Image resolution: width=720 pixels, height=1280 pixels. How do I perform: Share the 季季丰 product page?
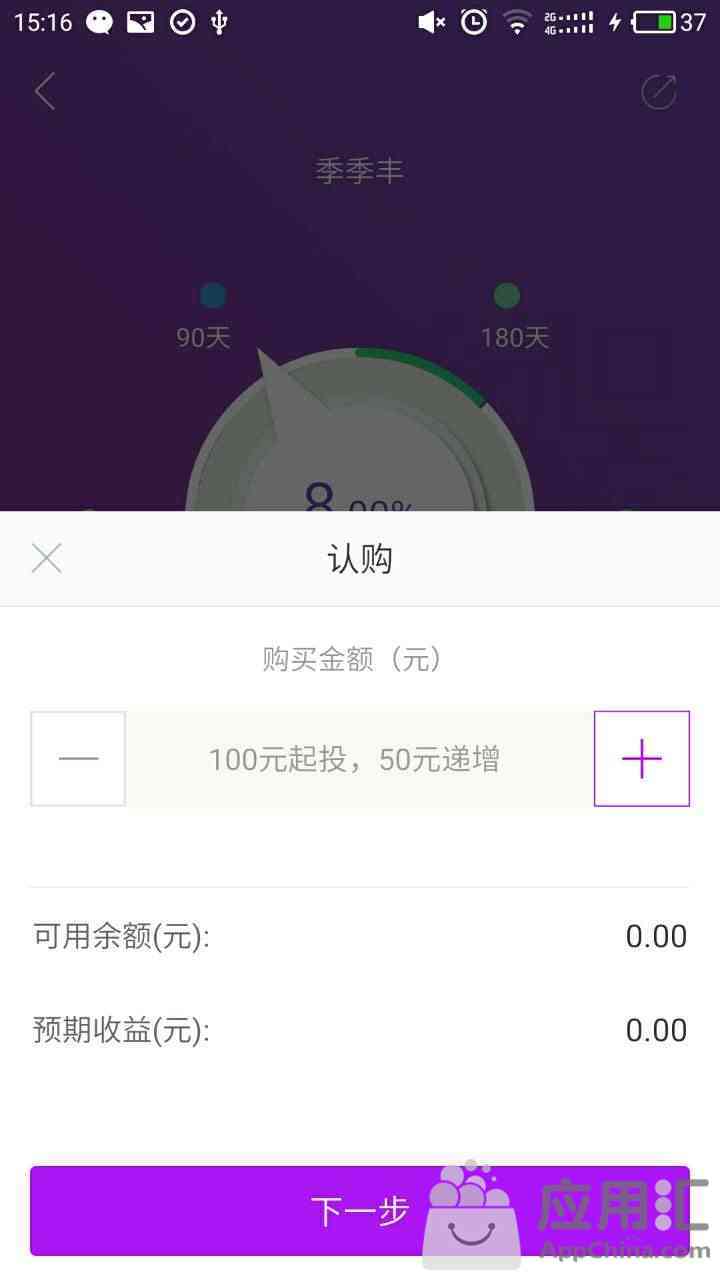click(x=658, y=92)
